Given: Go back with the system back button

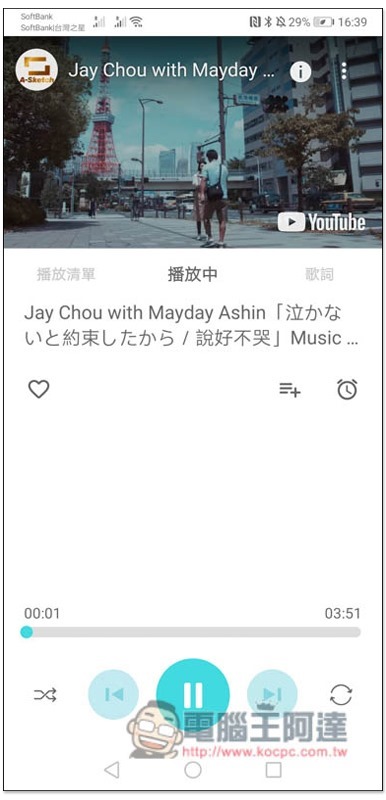Looking at the screenshot, I should 112,769.
